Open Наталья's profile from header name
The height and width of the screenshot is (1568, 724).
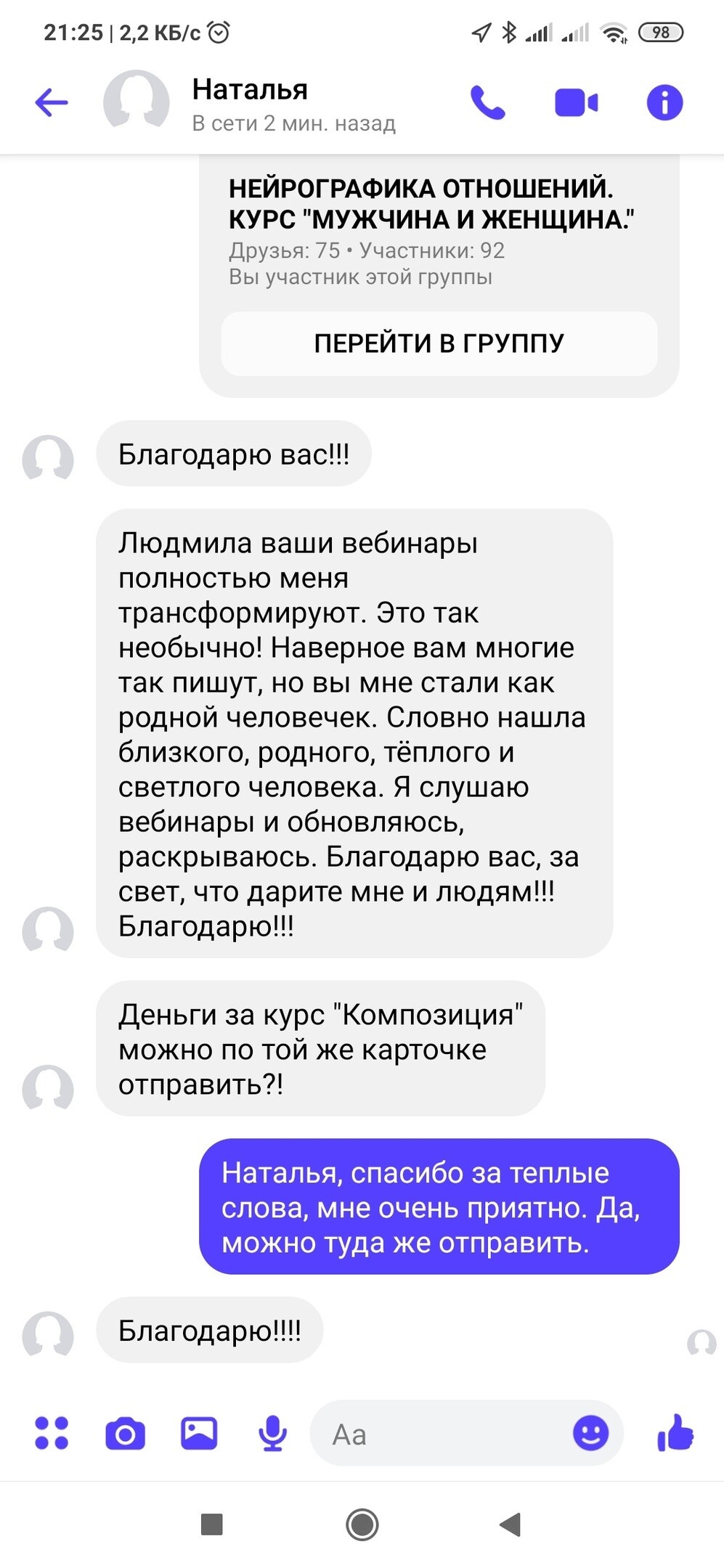pos(250,90)
